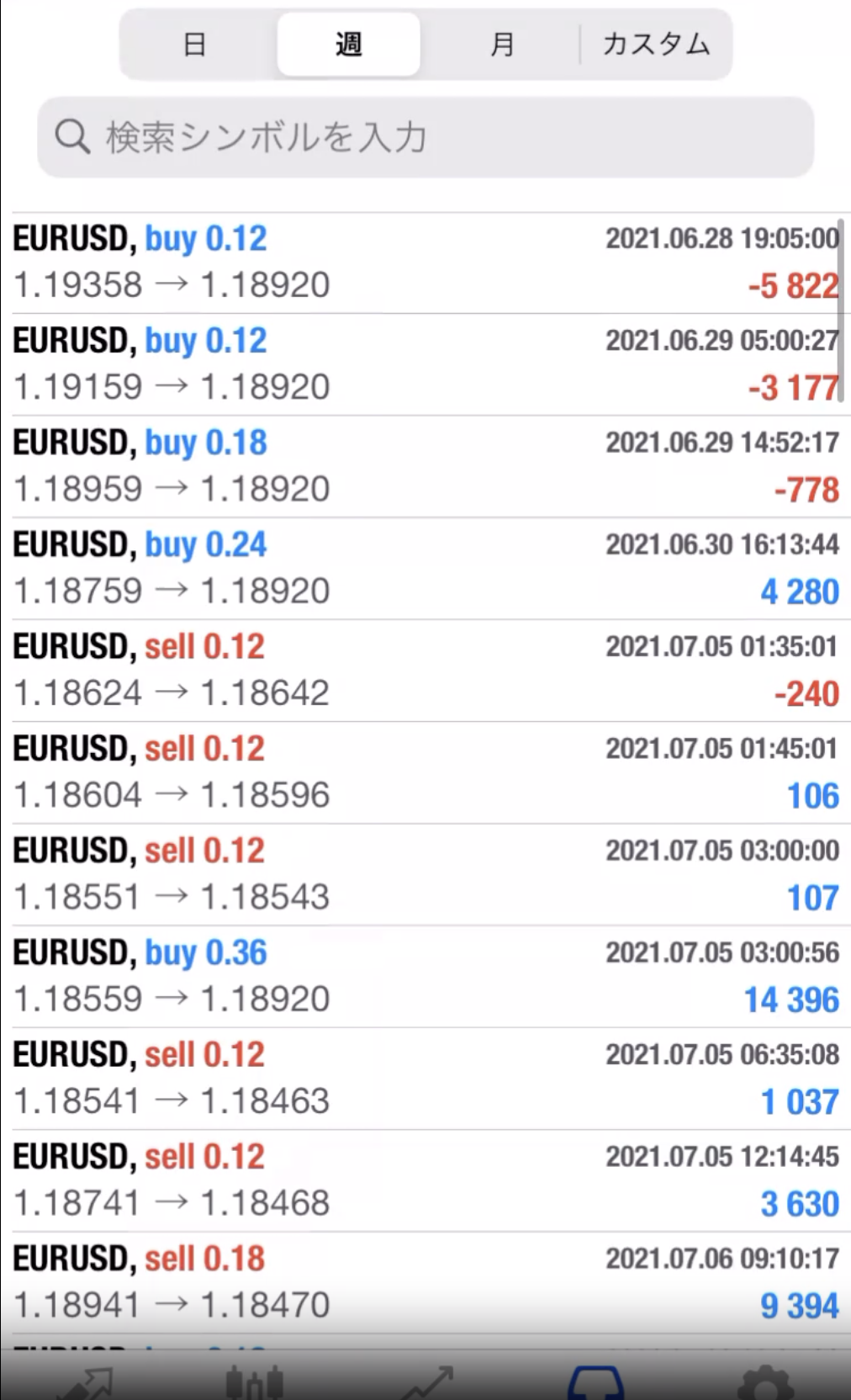The width and height of the screenshot is (851, 1400).
Task: Open the EURUSD buy 0.18 trade with -778
Action: tap(425, 466)
